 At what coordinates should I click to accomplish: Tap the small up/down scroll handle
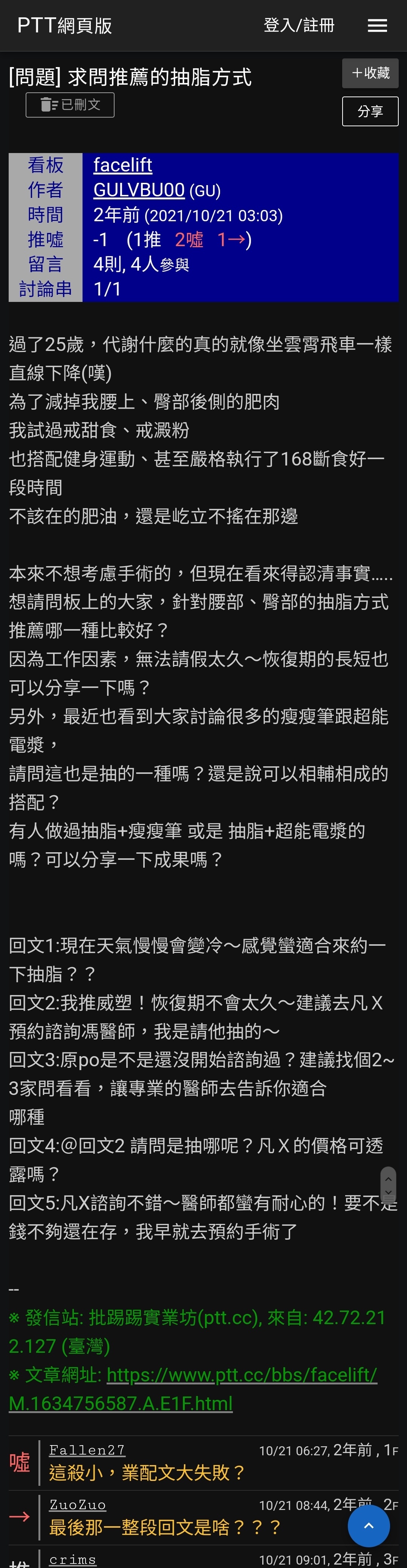388,1185
